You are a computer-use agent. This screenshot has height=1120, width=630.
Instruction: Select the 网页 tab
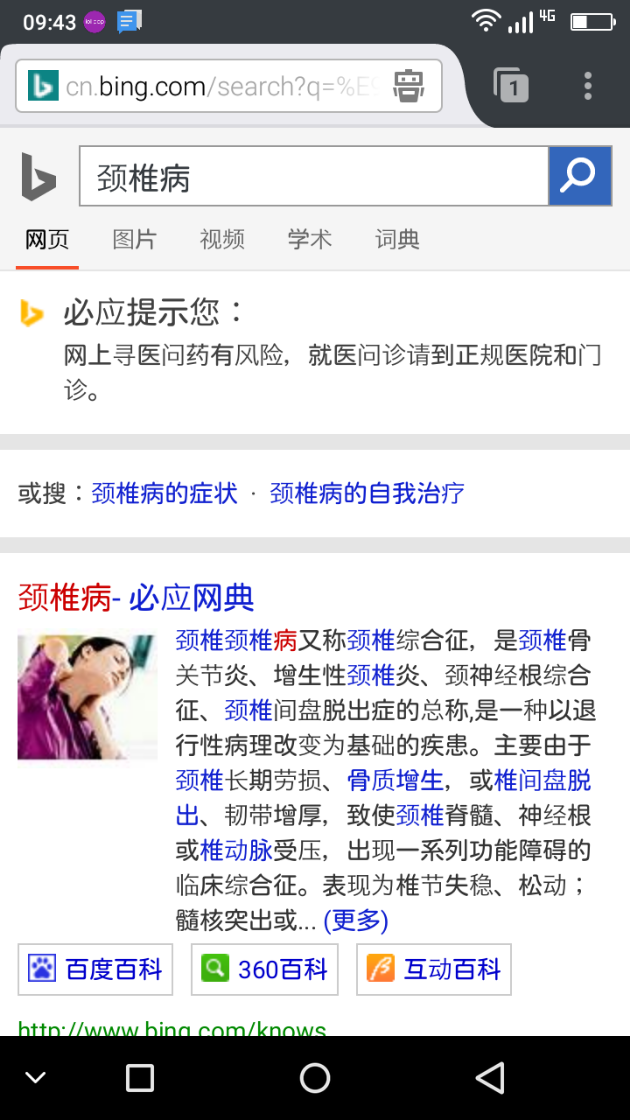pyautogui.click(x=47, y=240)
